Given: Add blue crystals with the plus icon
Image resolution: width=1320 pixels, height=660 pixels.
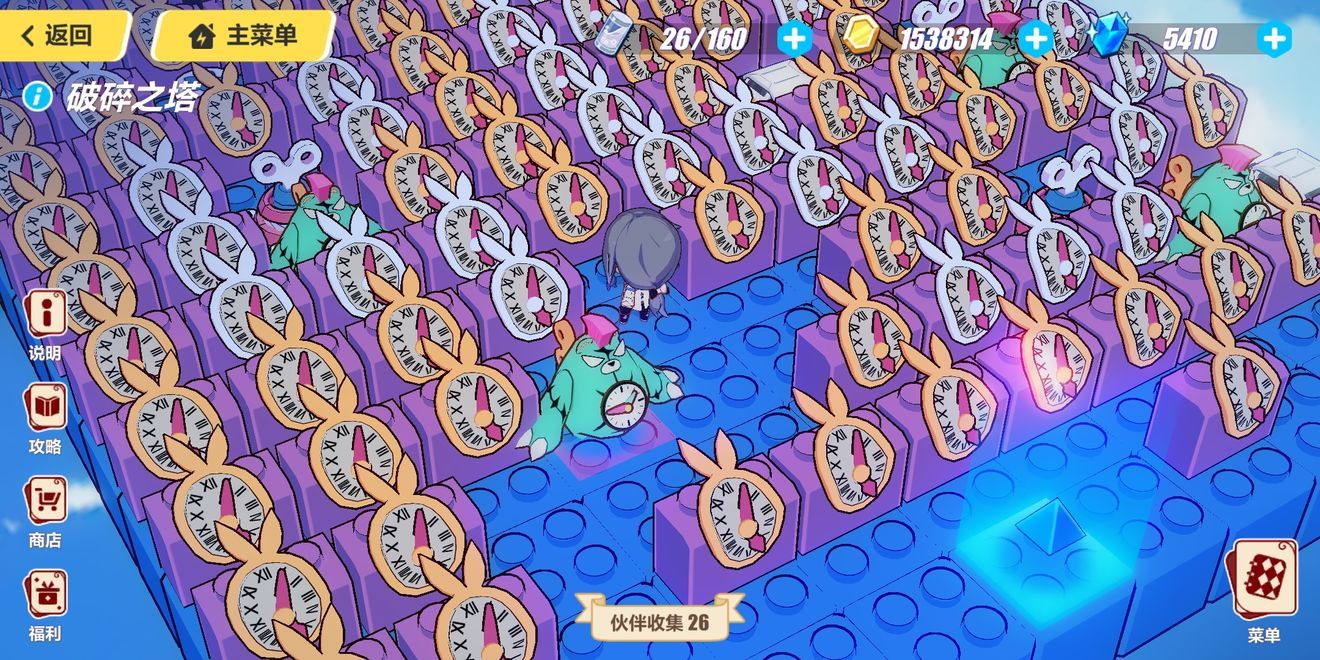Looking at the screenshot, I should tap(1274, 39).
